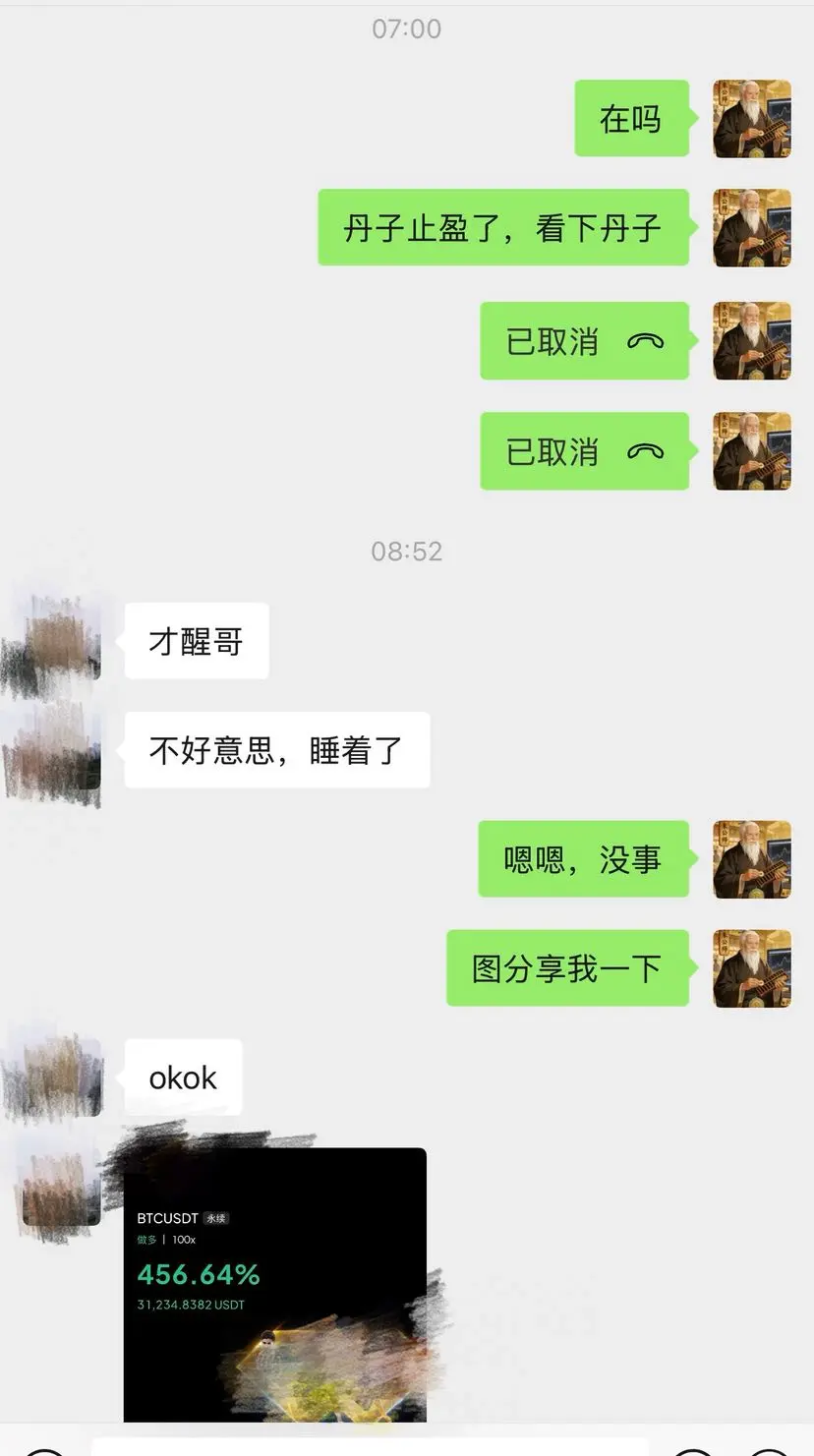Tap the 不好意思，睡着了 message bubble
This screenshot has width=814, height=1456.
pyautogui.click(x=276, y=749)
